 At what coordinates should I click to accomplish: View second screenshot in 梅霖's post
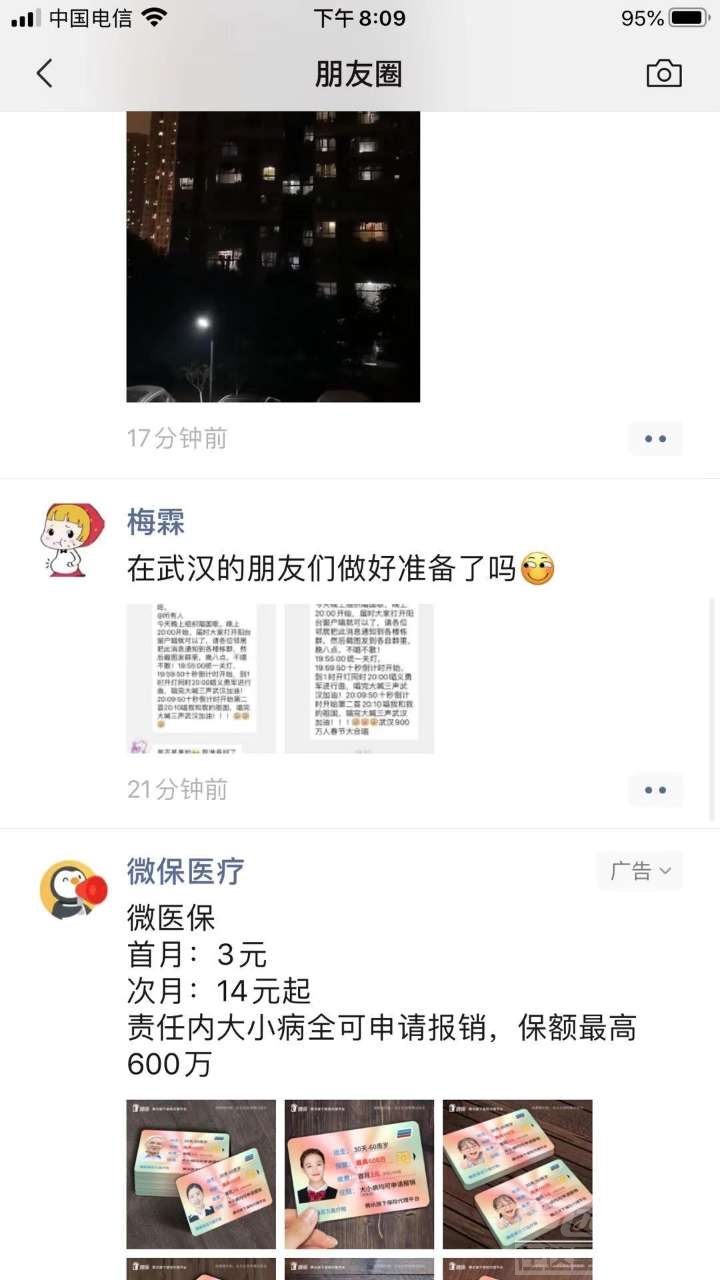359,678
